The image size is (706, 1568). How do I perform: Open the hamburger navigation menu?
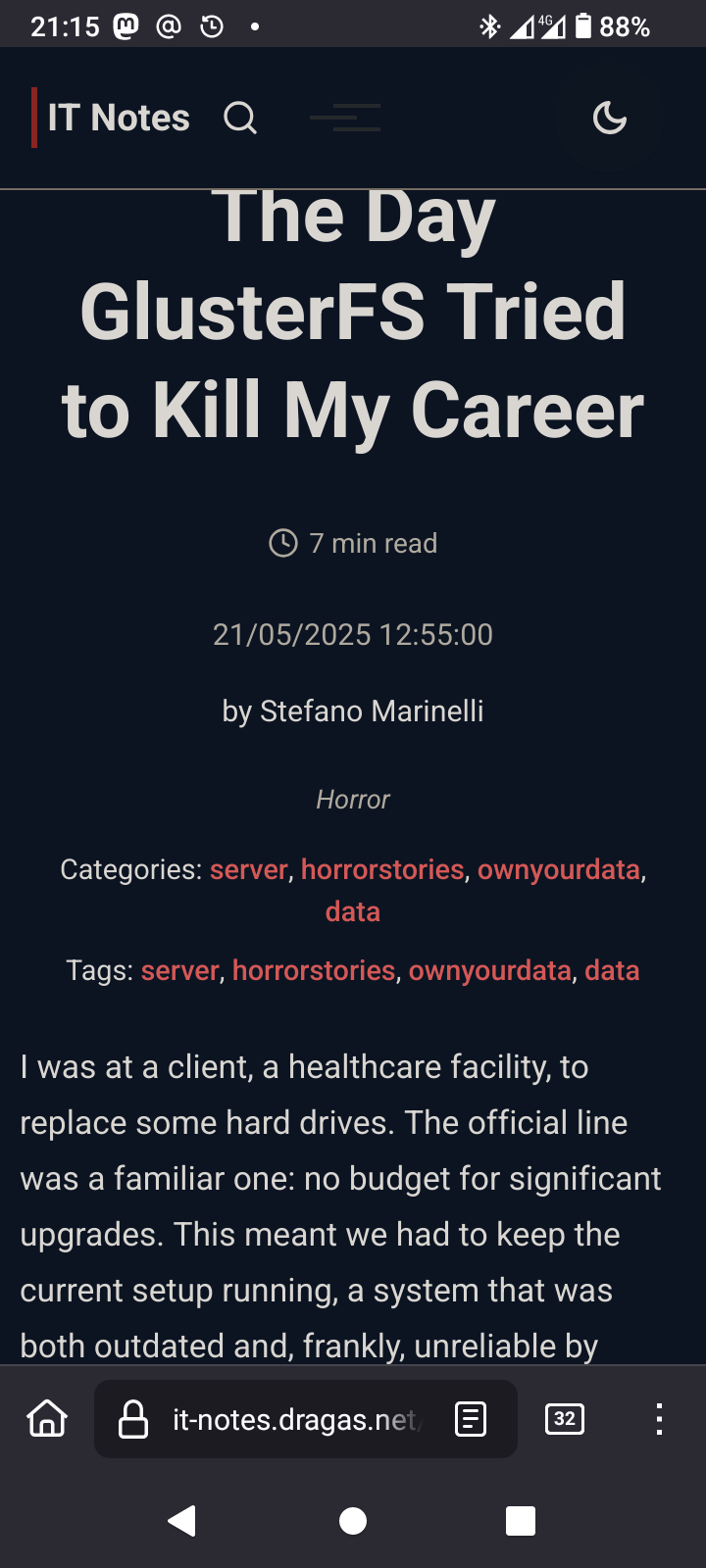click(345, 119)
